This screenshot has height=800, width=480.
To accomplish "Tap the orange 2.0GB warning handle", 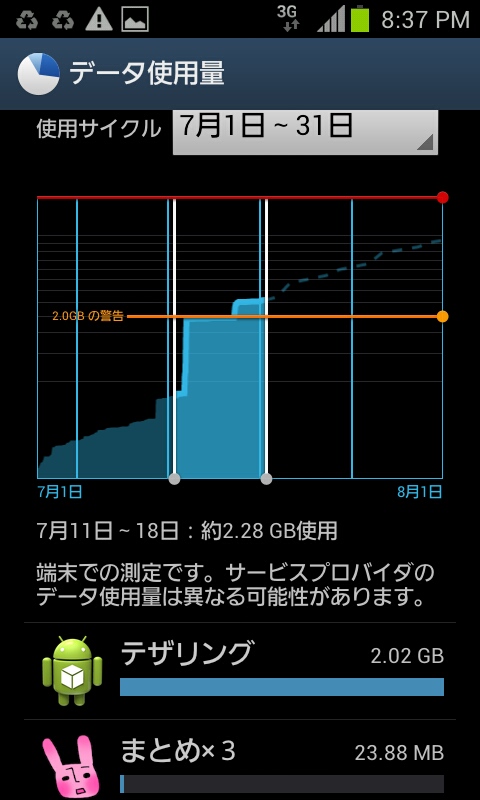I will [x=442, y=316].
